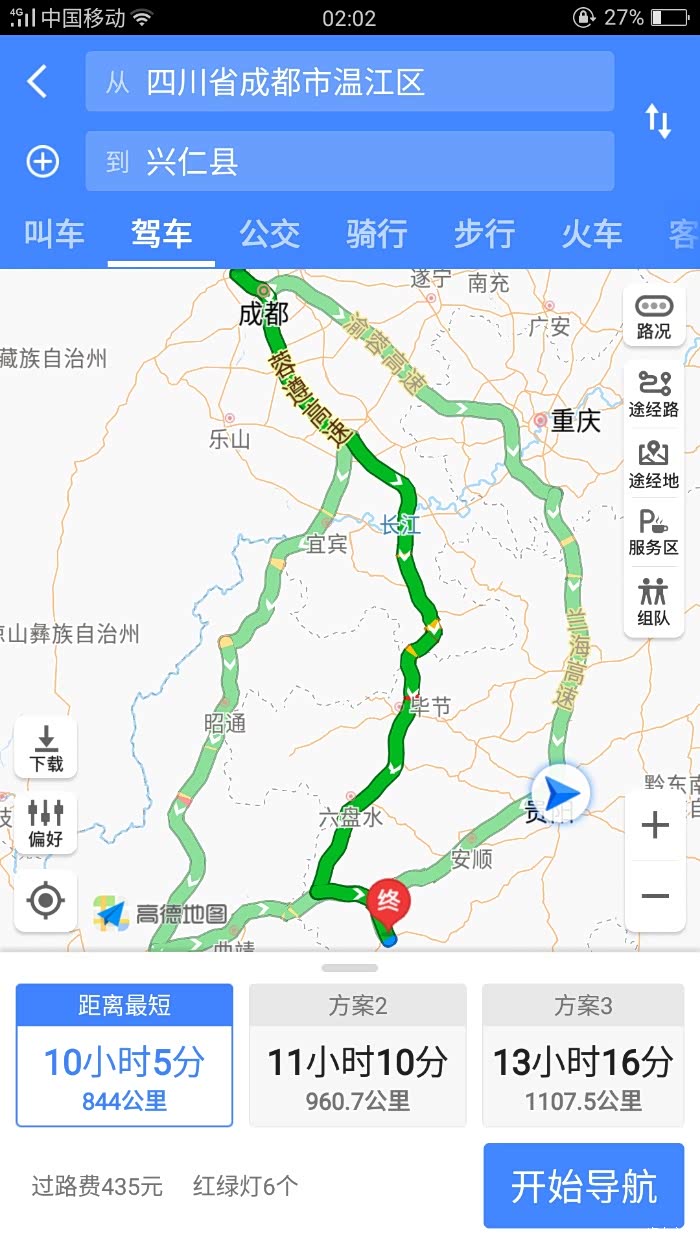Open 组队 team feature

click(x=654, y=603)
